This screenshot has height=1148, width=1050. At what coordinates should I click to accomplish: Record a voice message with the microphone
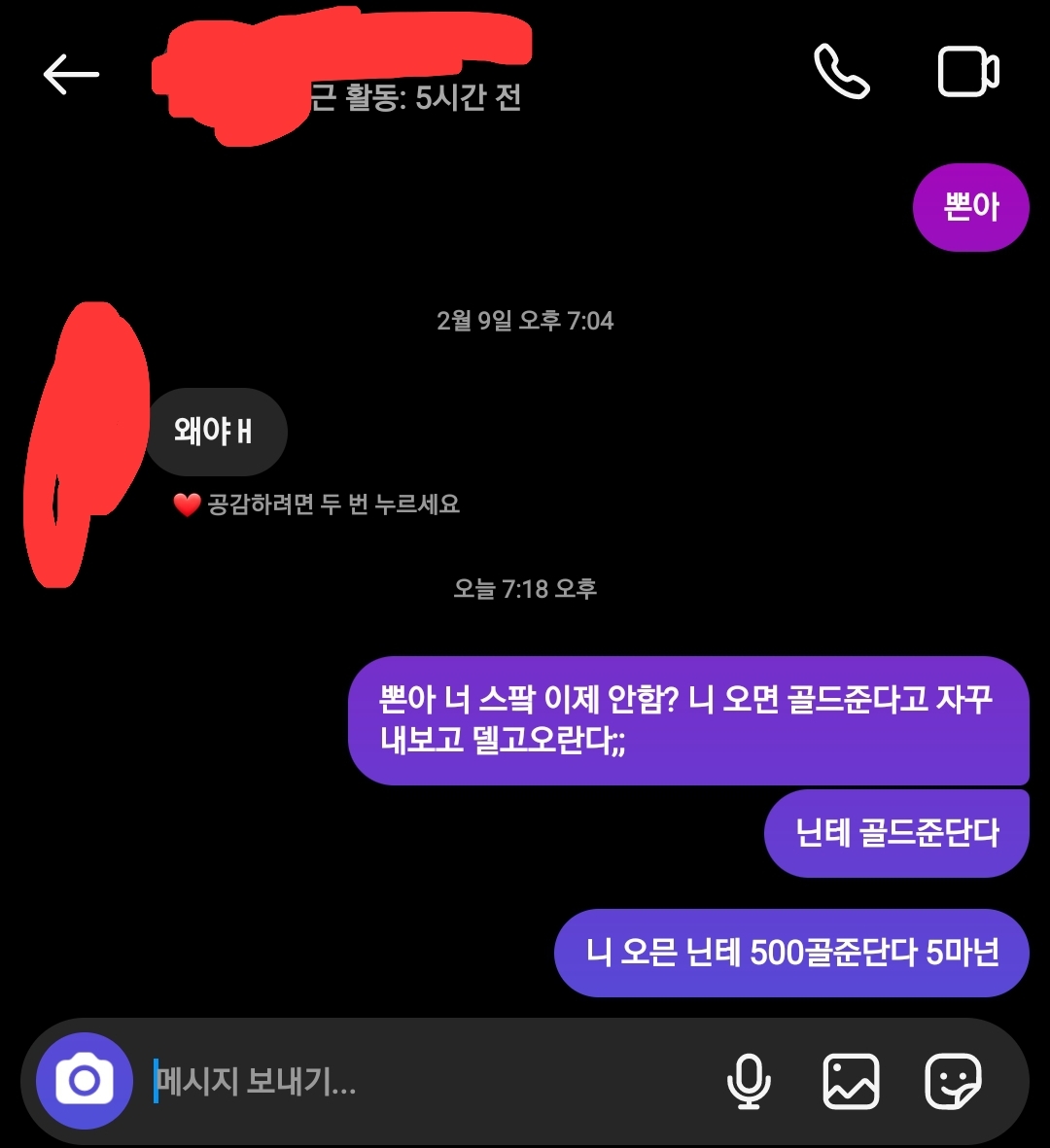[749, 1081]
